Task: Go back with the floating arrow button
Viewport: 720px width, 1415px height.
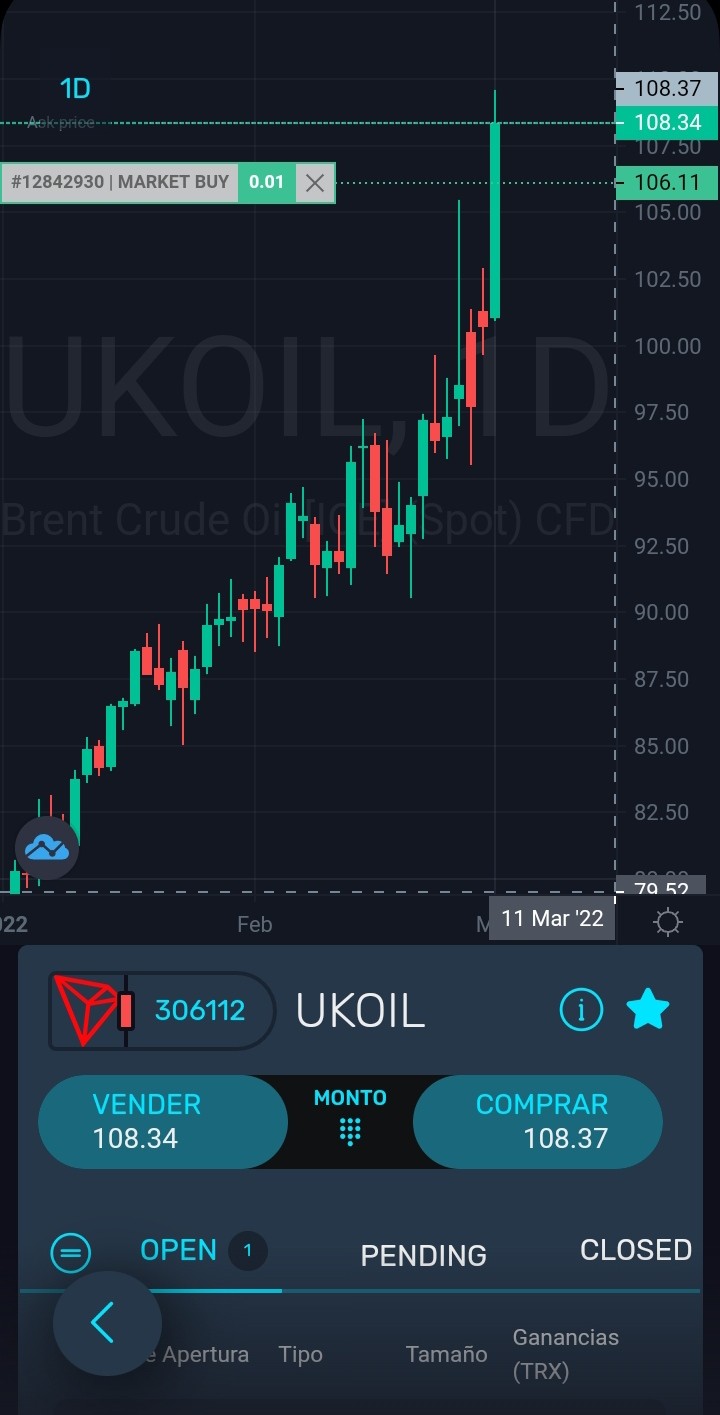Action: [107, 1324]
